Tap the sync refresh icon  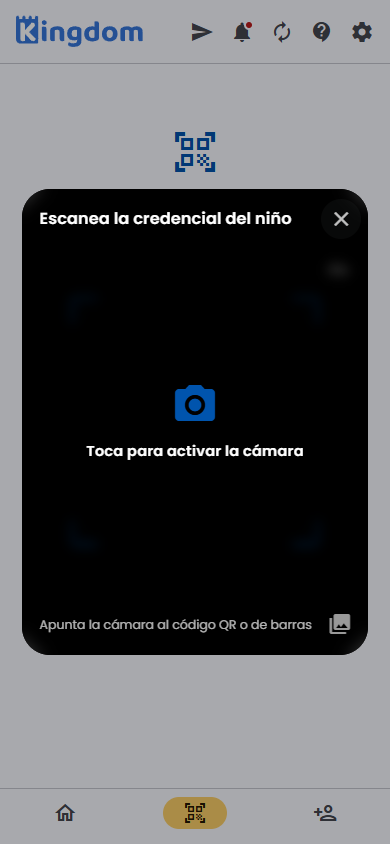point(282,32)
